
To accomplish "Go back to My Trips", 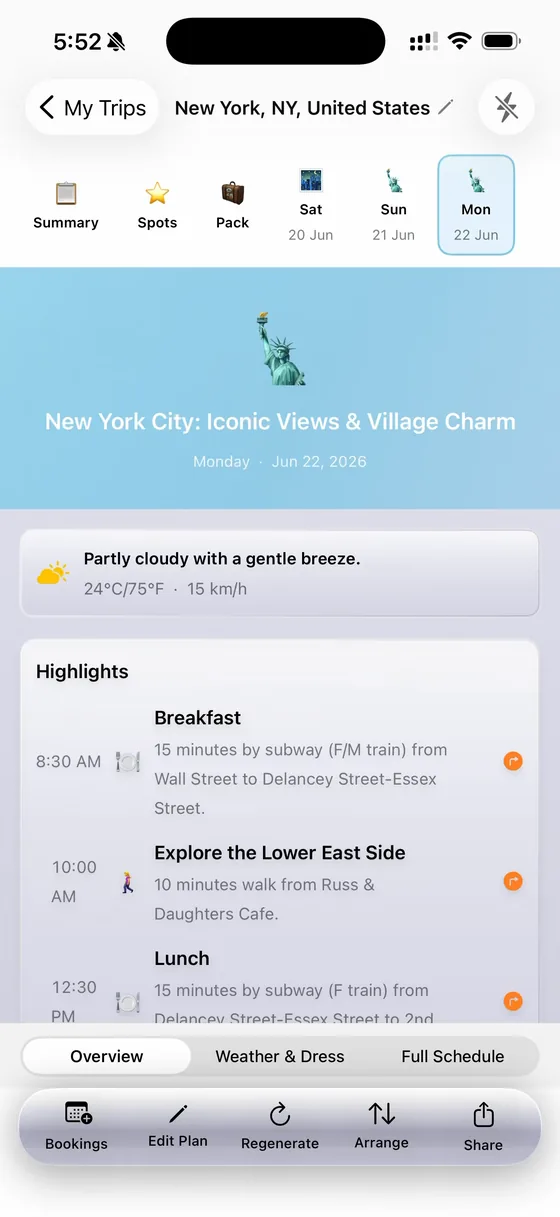I will 92,108.
